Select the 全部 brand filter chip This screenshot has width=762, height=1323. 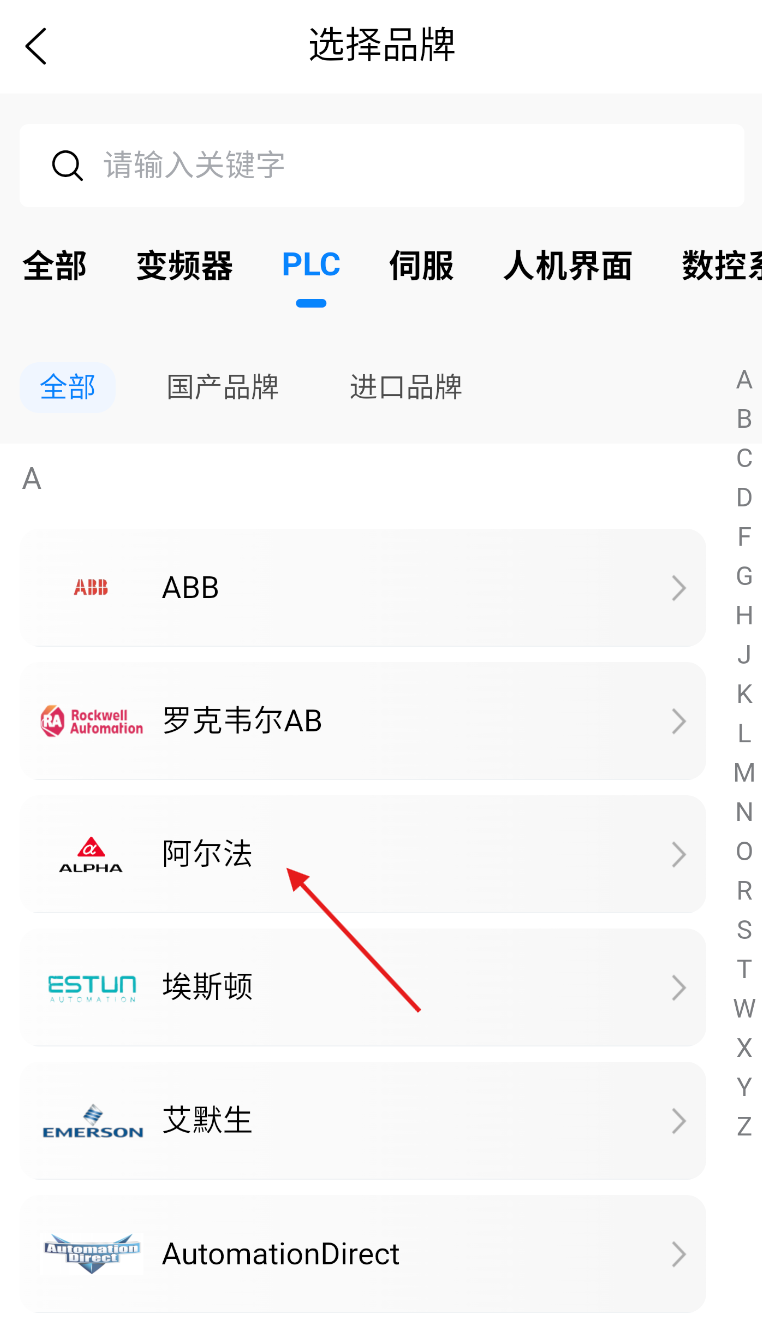click(68, 387)
